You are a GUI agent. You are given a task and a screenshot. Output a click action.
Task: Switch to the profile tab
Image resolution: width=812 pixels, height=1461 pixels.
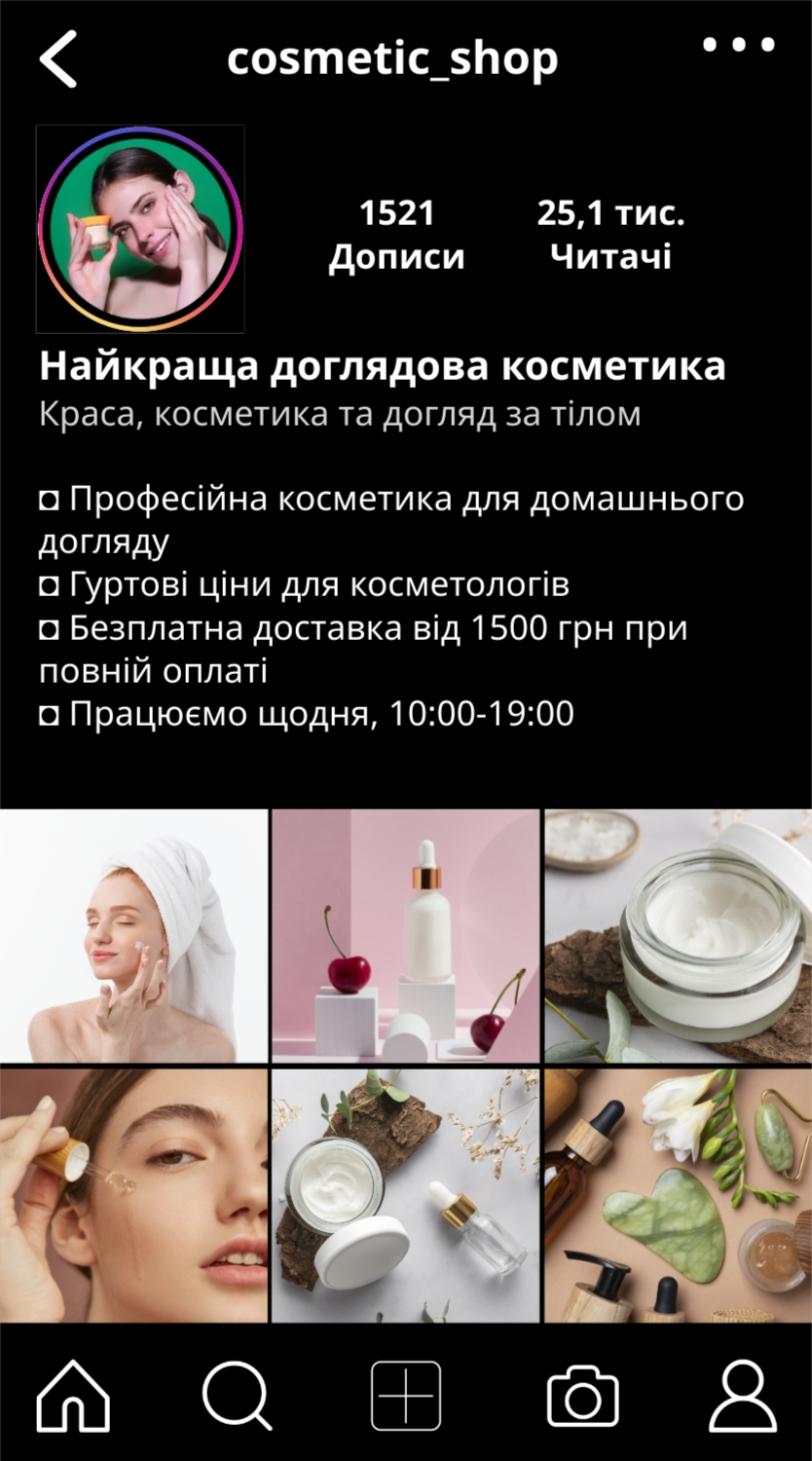(x=743, y=1396)
